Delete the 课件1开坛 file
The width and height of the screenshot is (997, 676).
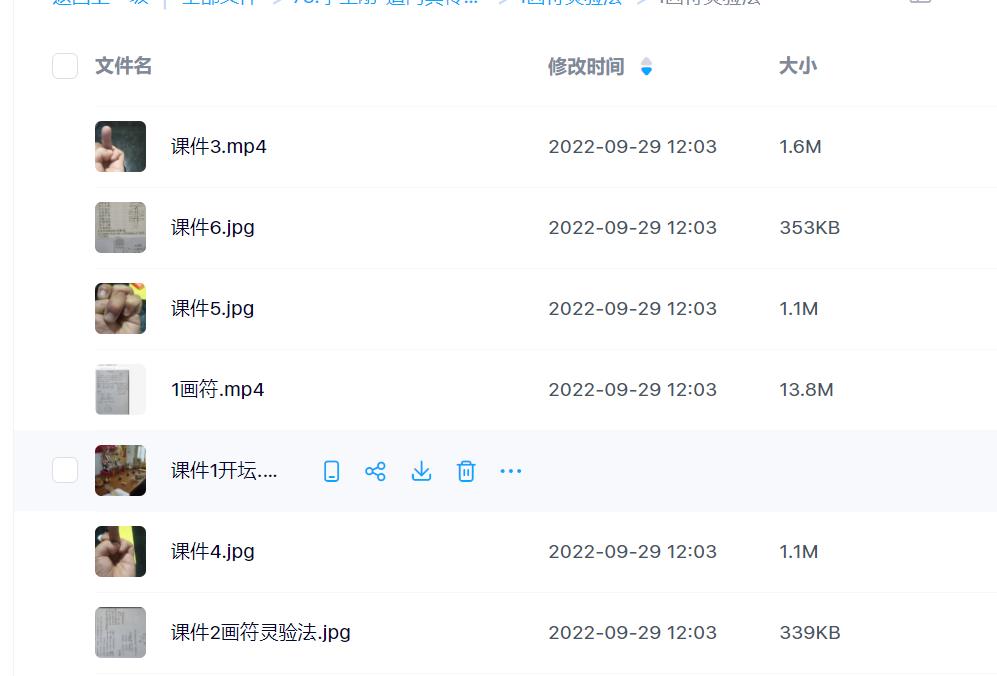coord(466,471)
